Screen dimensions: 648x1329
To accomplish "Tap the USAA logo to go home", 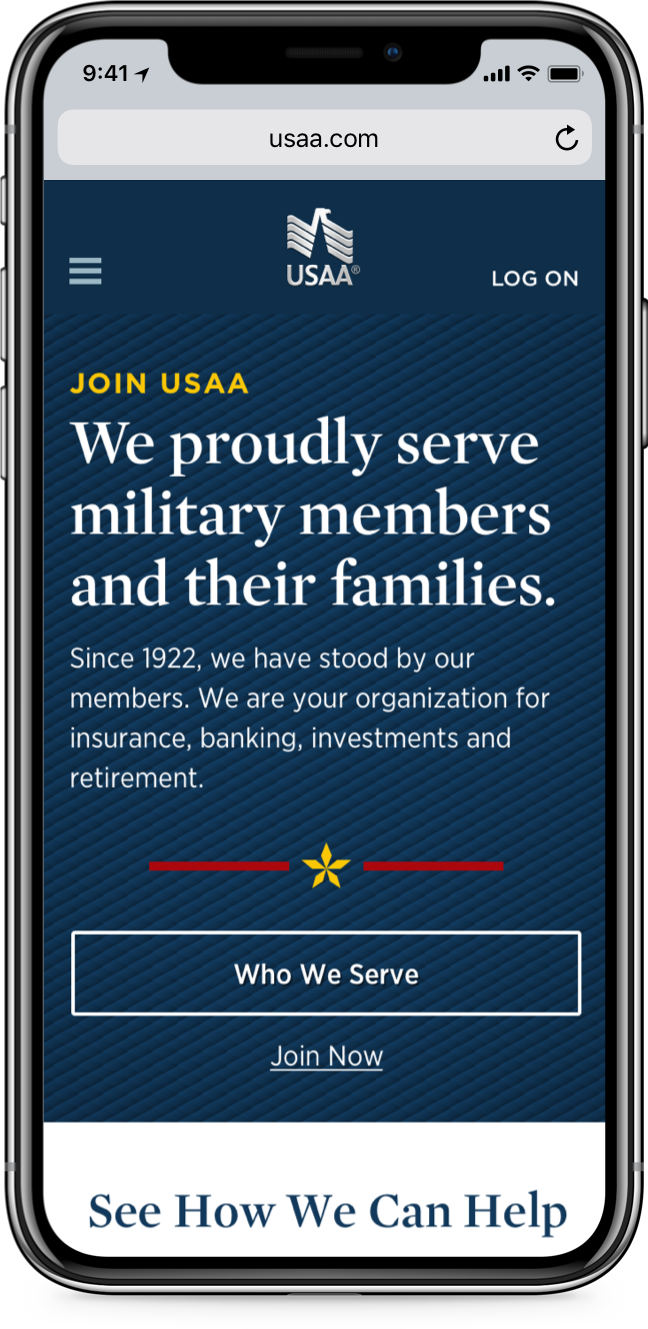I will [x=322, y=248].
